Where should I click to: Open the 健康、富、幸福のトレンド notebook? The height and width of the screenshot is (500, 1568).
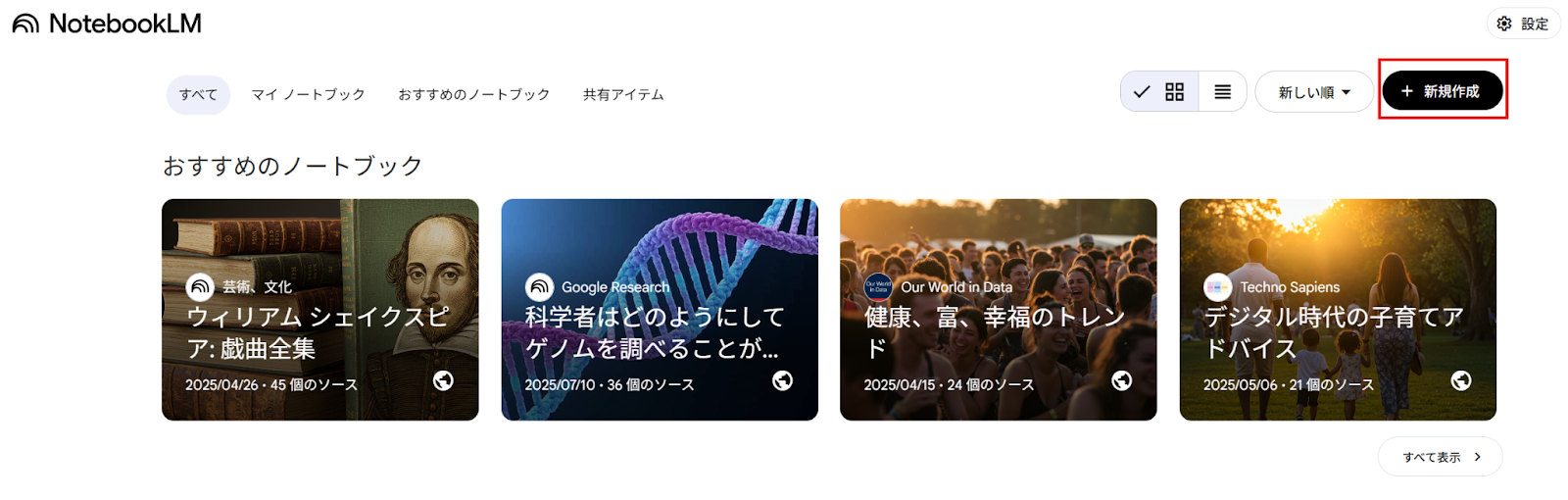pos(998,310)
